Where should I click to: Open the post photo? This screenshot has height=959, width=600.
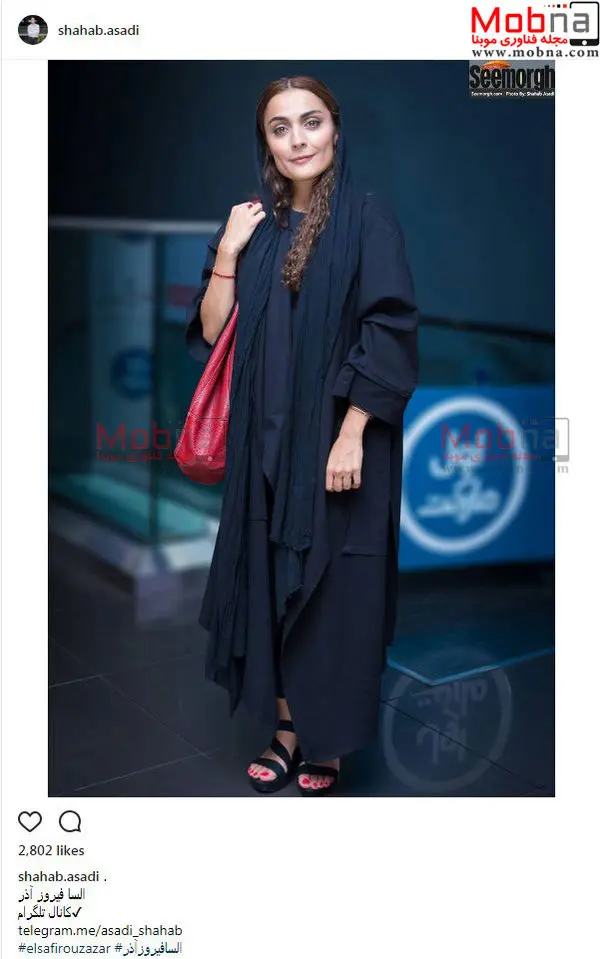(301, 428)
